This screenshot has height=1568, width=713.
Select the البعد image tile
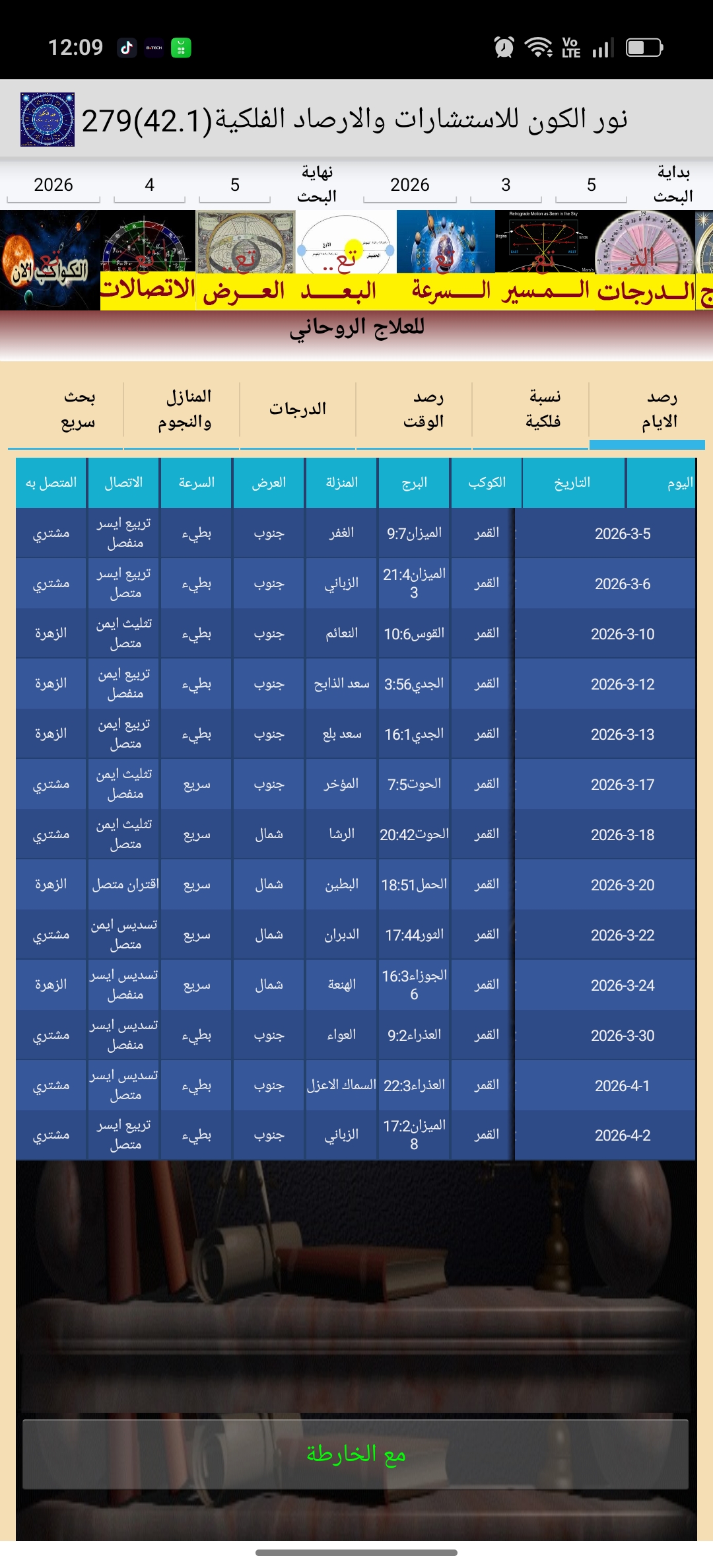pyautogui.click(x=345, y=260)
